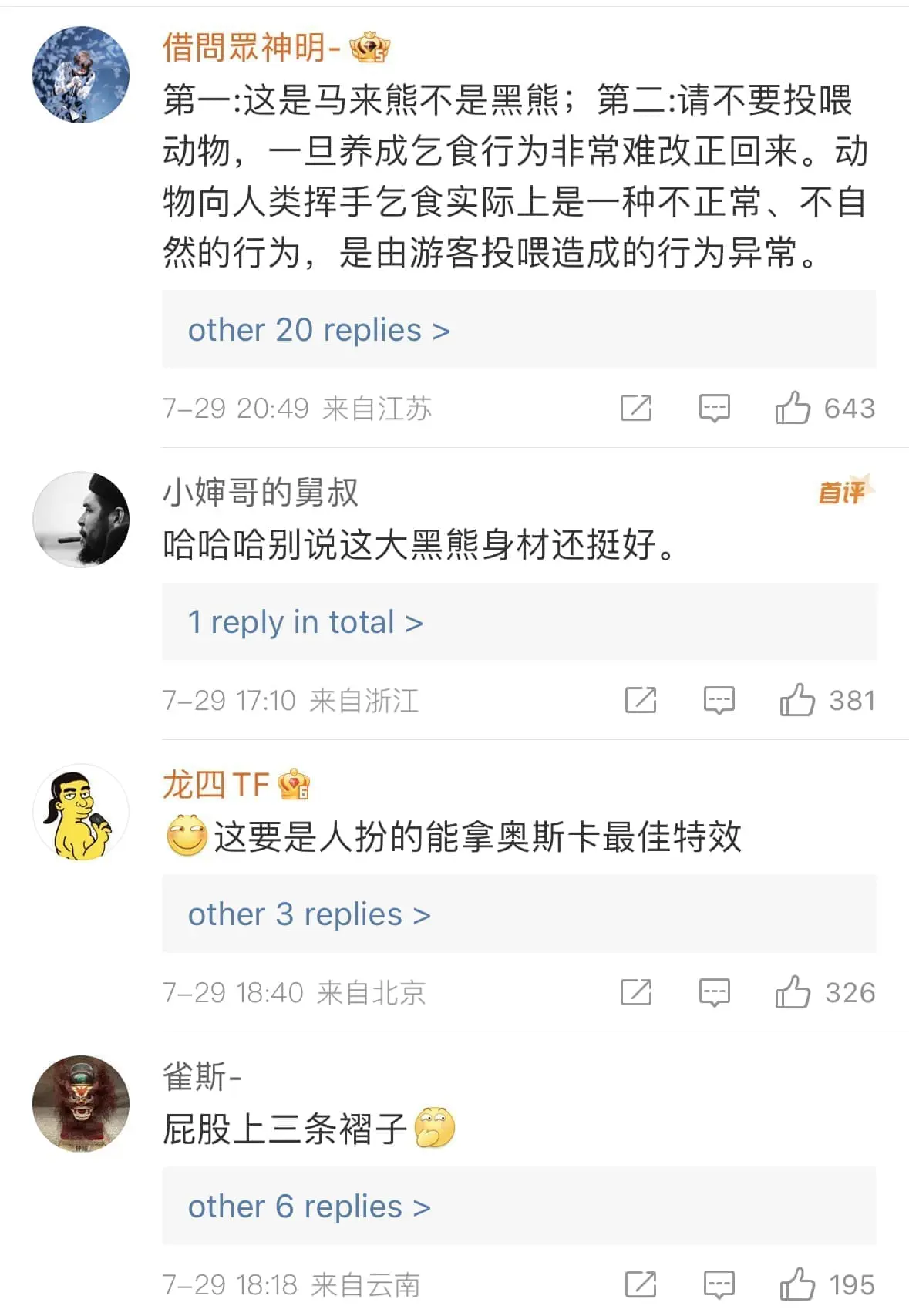Share the comment posted at 7-29 20:49
This screenshot has width=909, height=1316.
pos(636,408)
